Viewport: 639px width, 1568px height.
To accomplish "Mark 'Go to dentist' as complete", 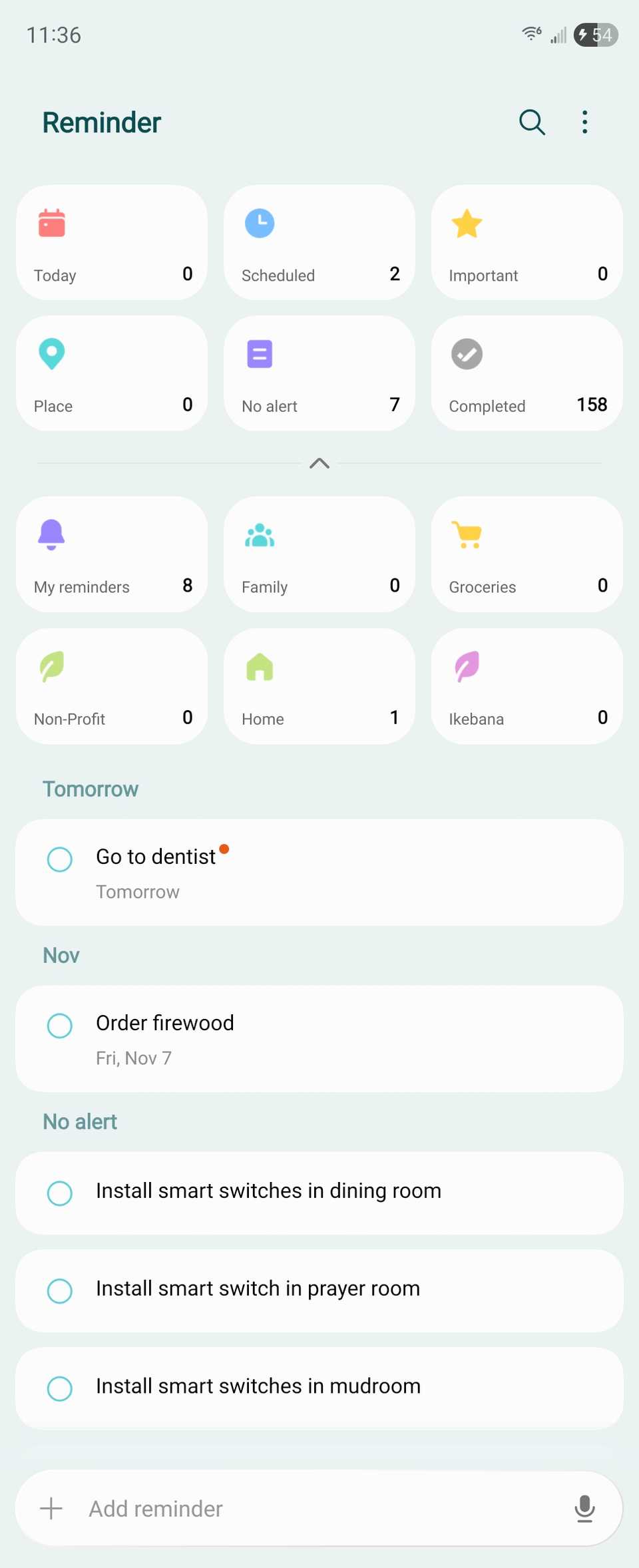I will [59, 859].
